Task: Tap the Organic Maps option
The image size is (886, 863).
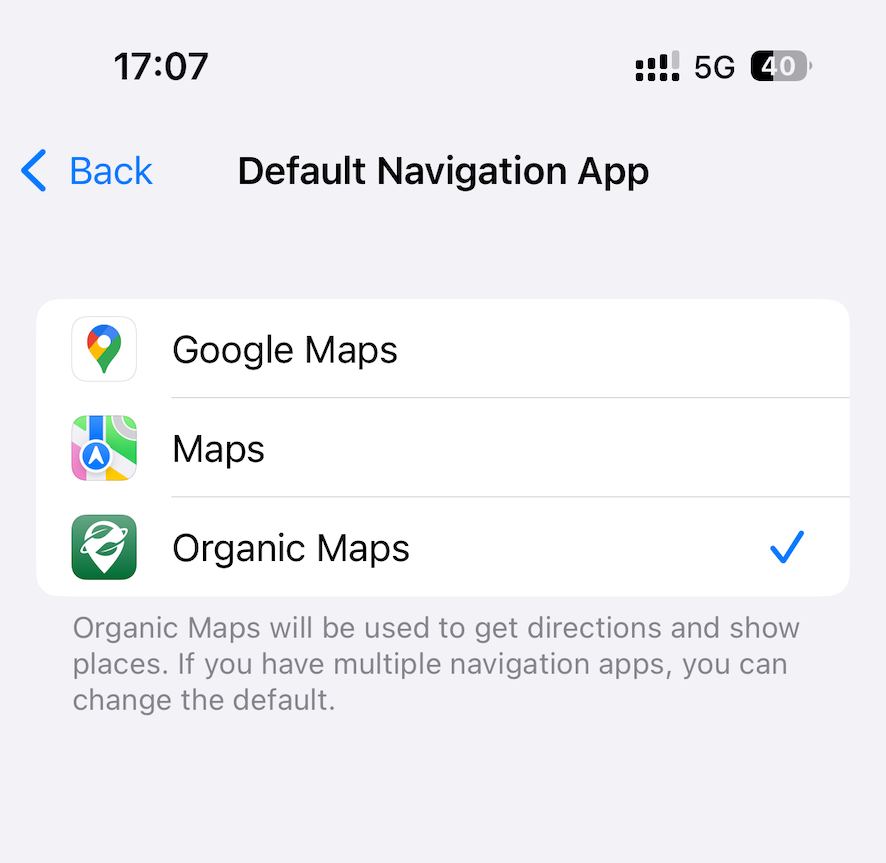Action: click(x=290, y=548)
